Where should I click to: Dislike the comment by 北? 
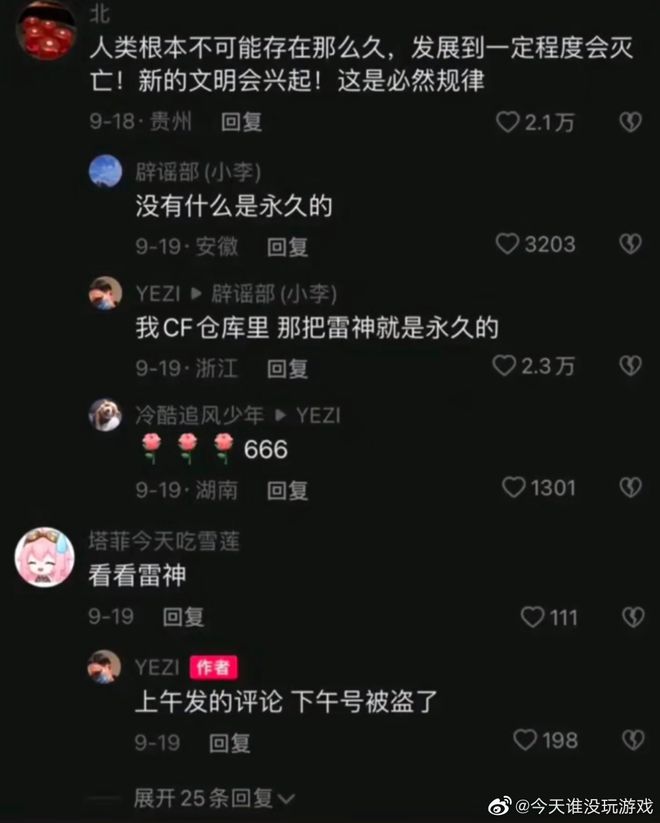click(629, 122)
